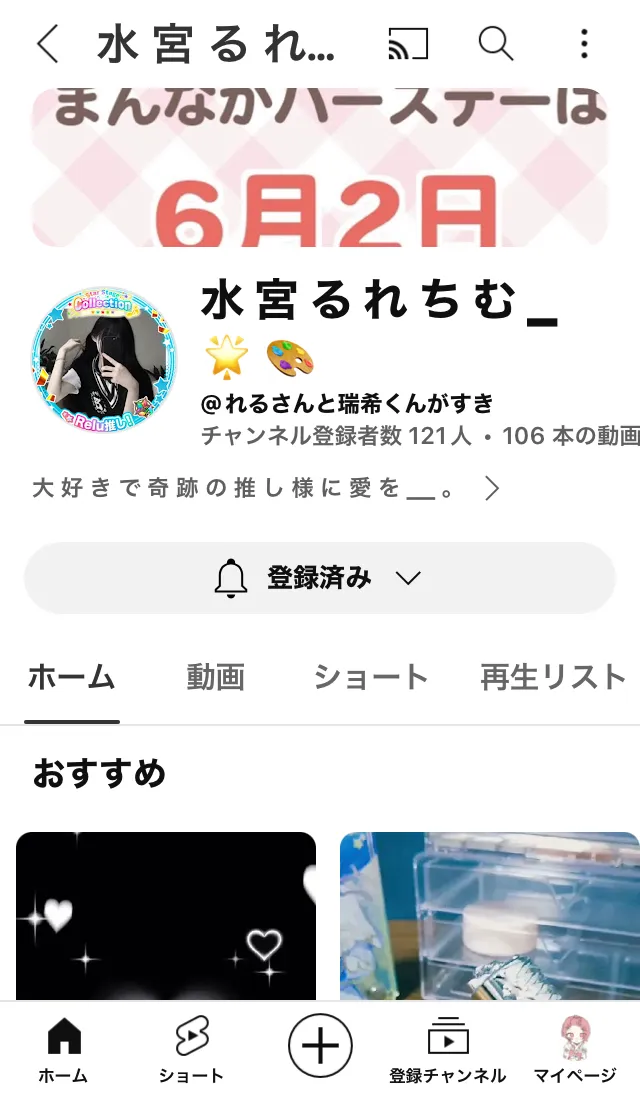Open the black video with white hearts

click(x=166, y=916)
